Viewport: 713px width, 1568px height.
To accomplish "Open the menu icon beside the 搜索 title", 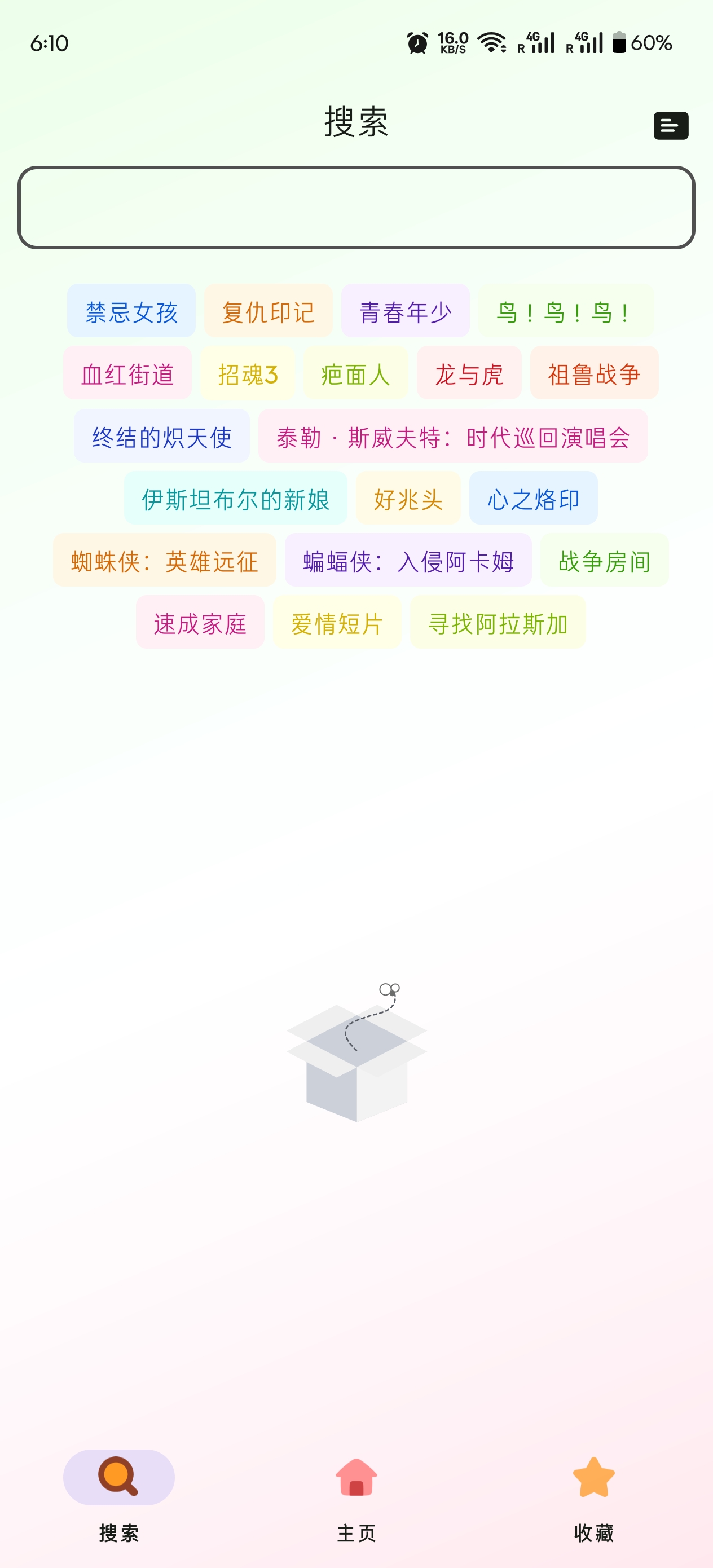I will click(x=670, y=125).
